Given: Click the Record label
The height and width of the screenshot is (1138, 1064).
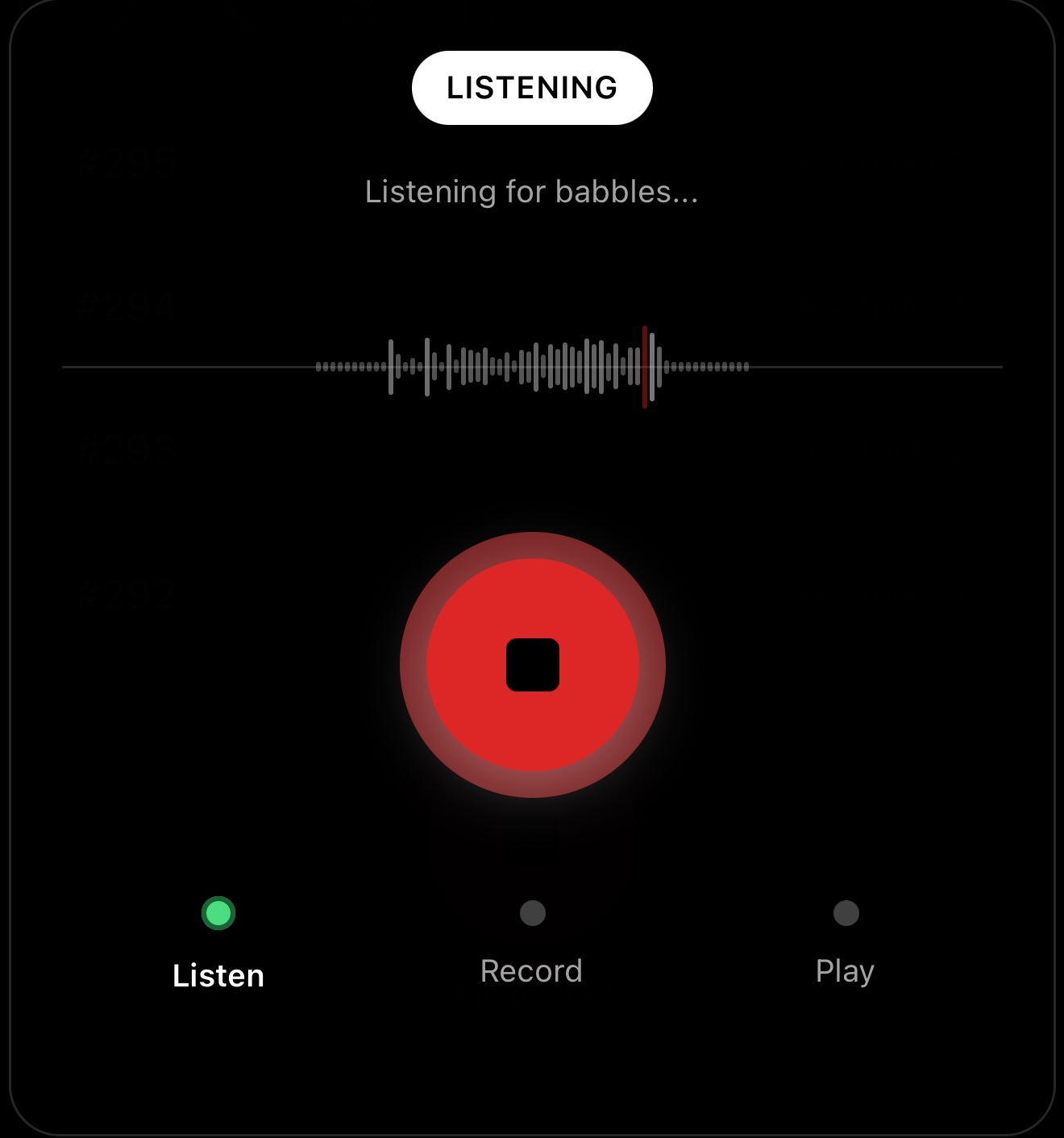Looking at the screenshot, I should [x=531, y=971].
